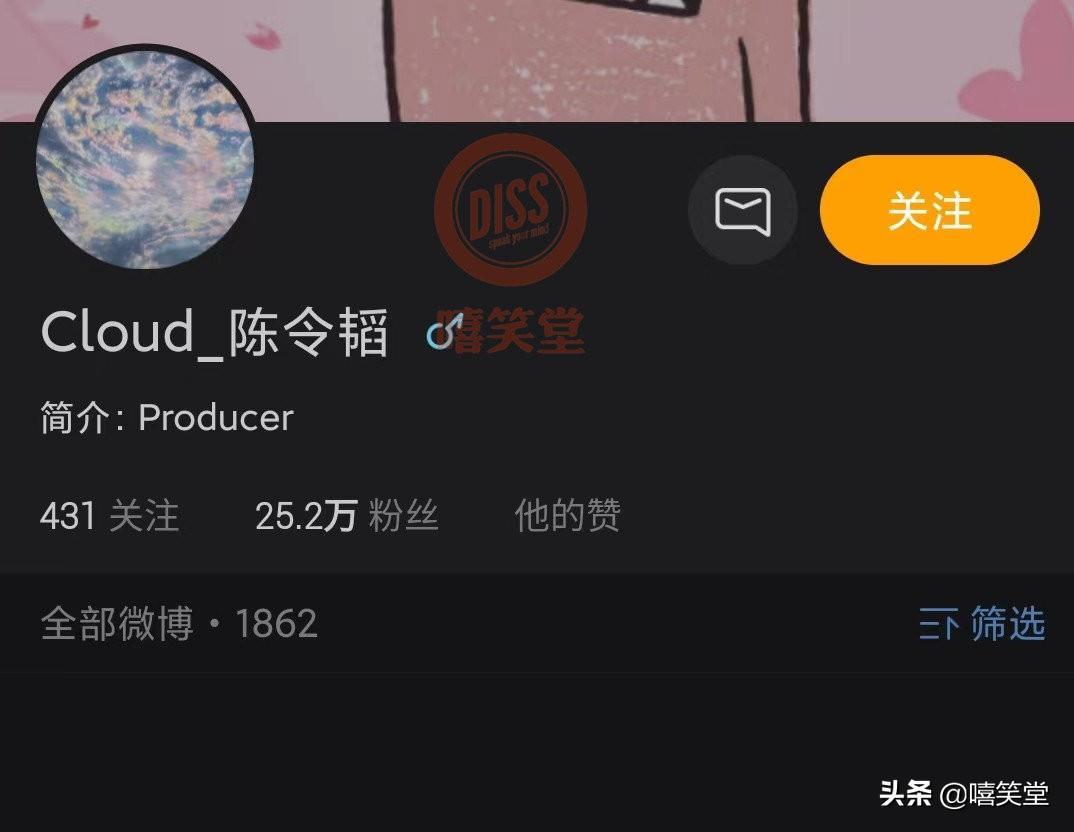
Task: Open the 筛选 filter for posts
Action: (982, 624)
